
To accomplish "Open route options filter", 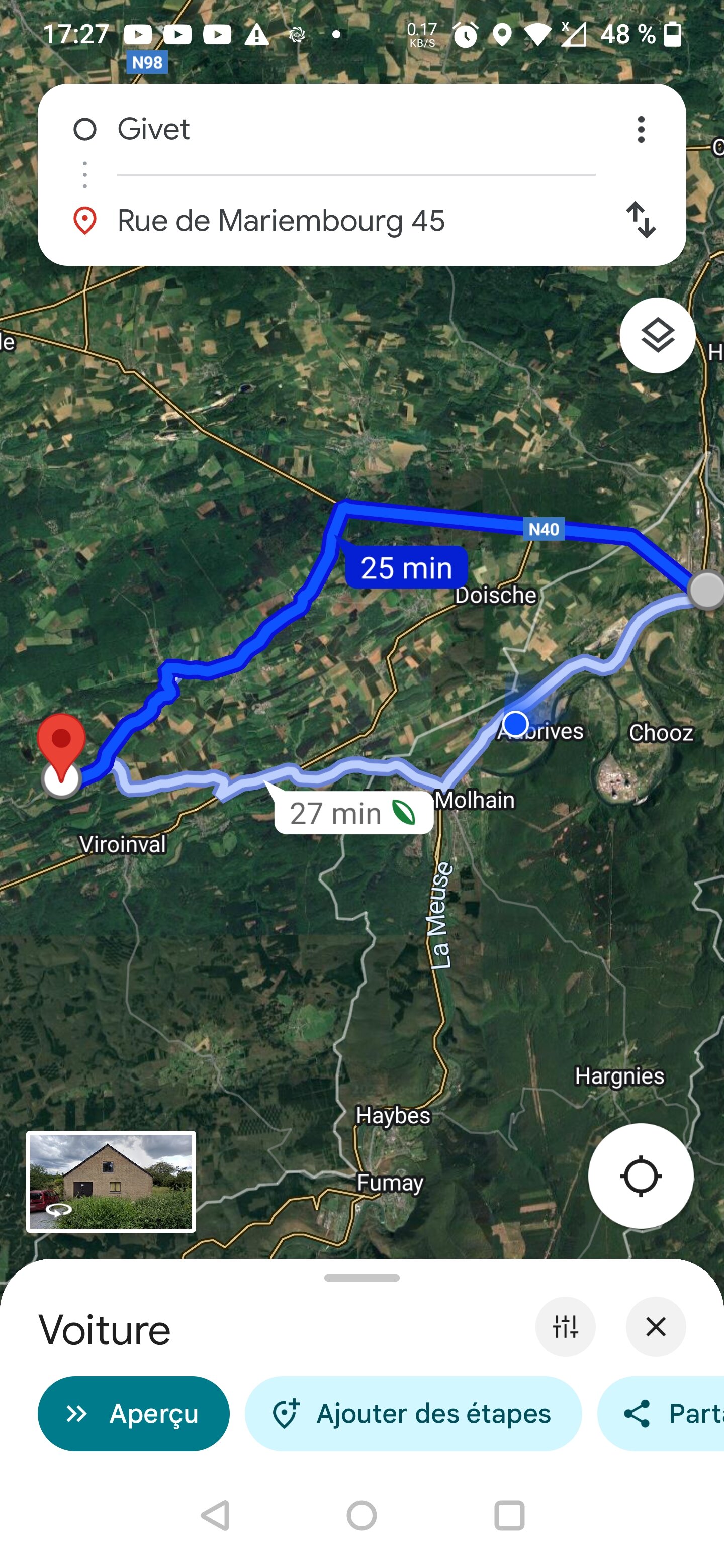I will pyautogui.click(x=565, y=1327).
